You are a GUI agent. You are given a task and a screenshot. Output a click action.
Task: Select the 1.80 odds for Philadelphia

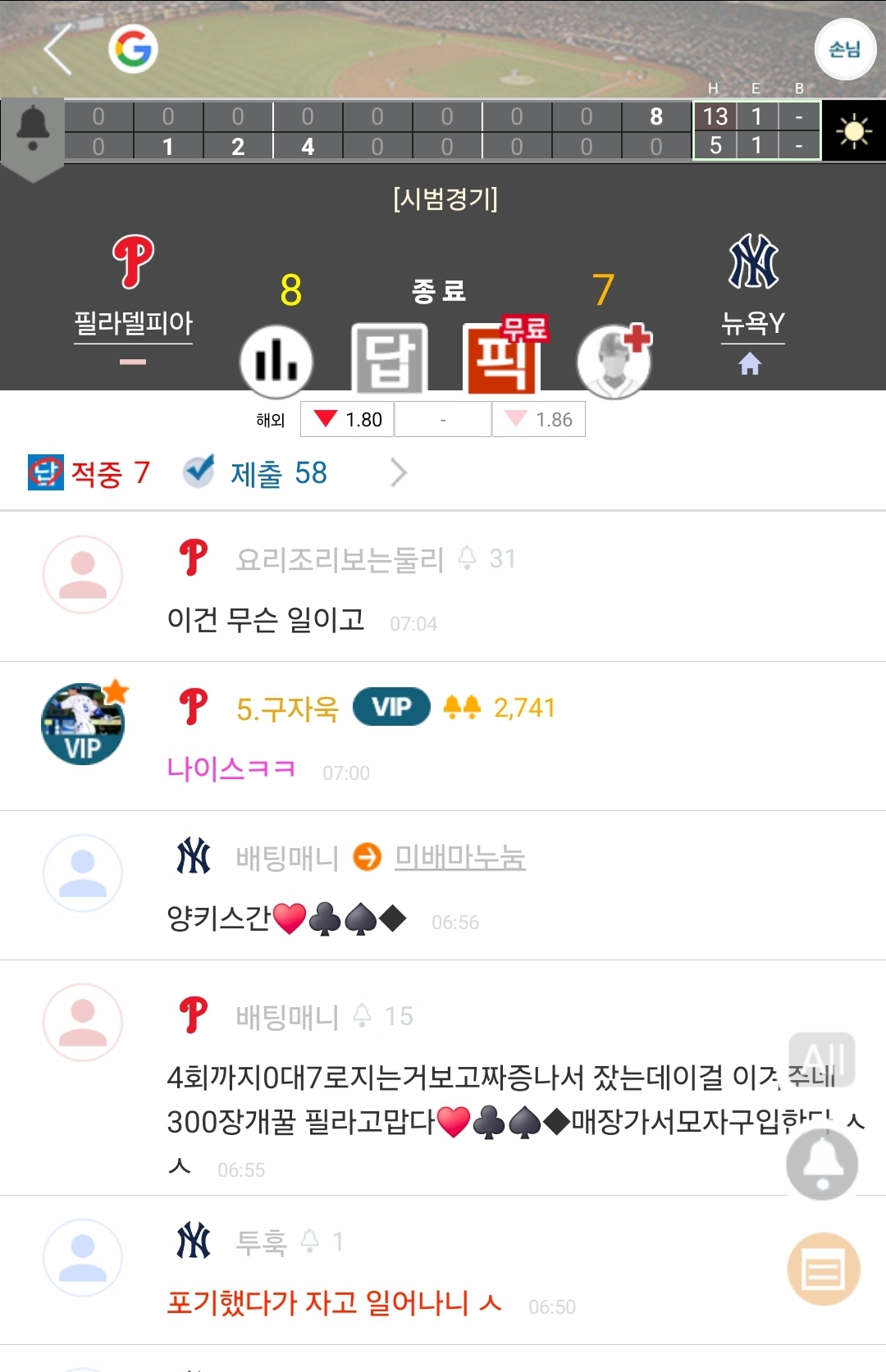pyautogui.click(x=348, y=419)
